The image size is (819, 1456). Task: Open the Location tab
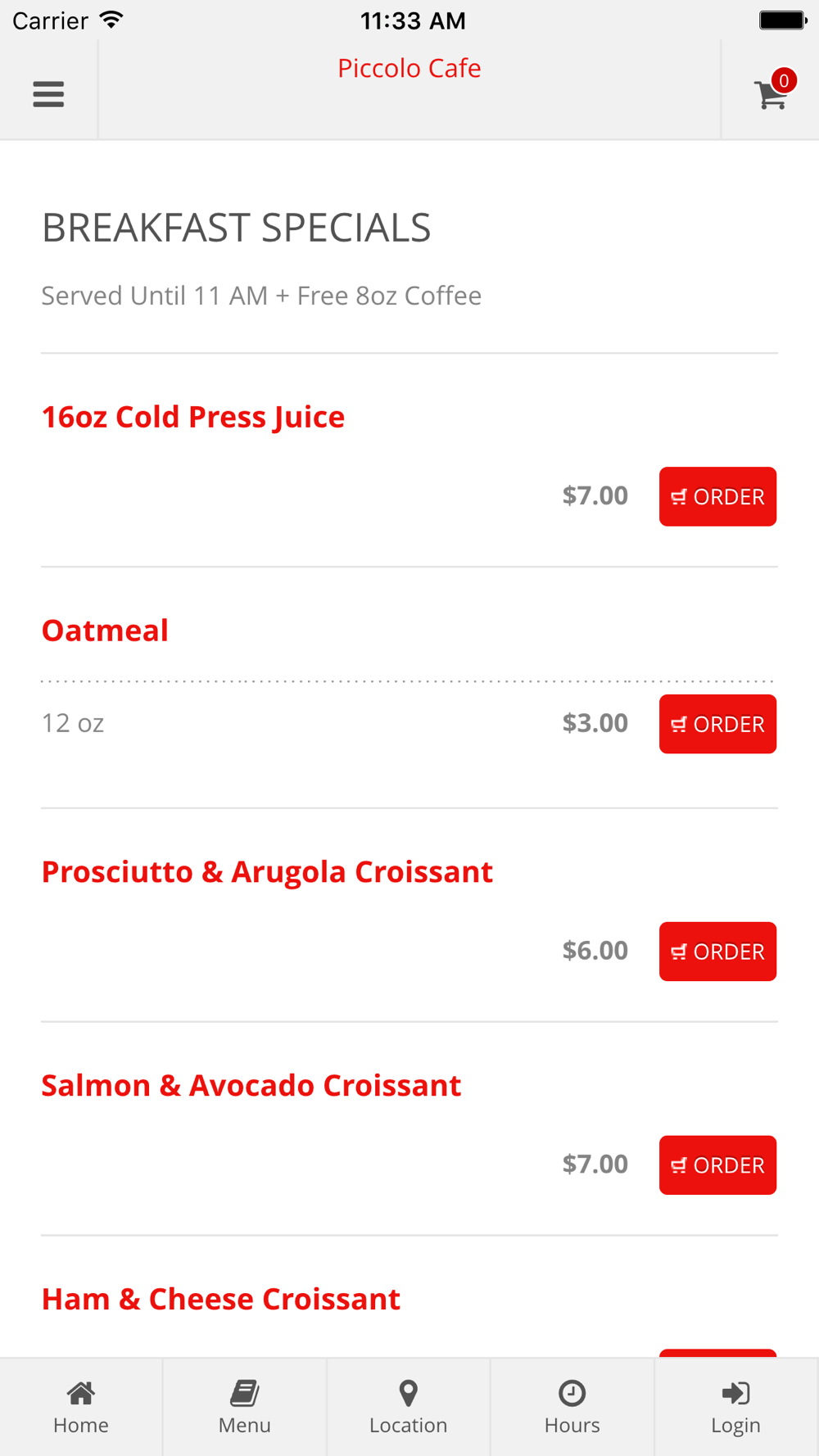(409, 1408)
